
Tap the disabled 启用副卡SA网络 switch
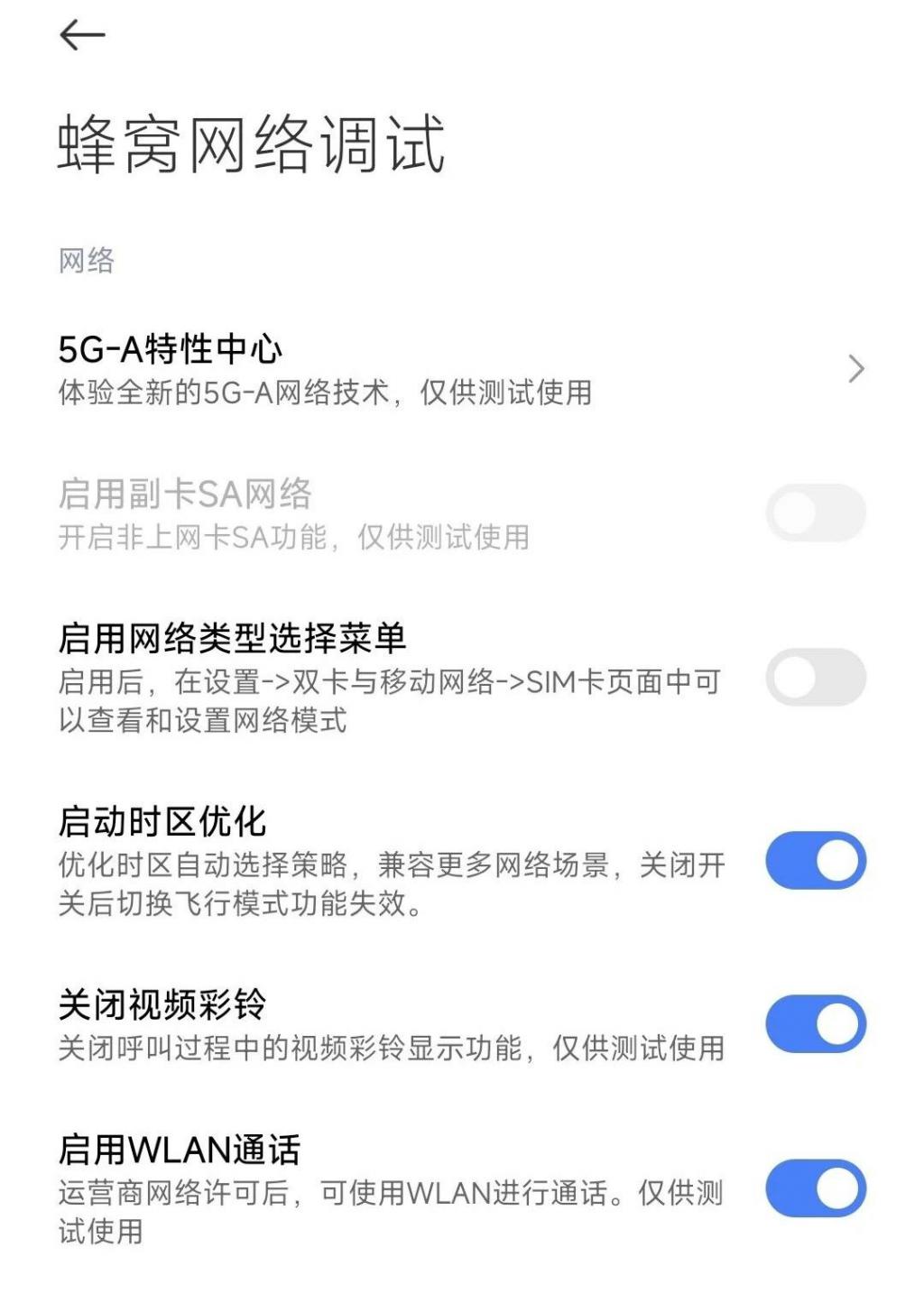point(815,512)
